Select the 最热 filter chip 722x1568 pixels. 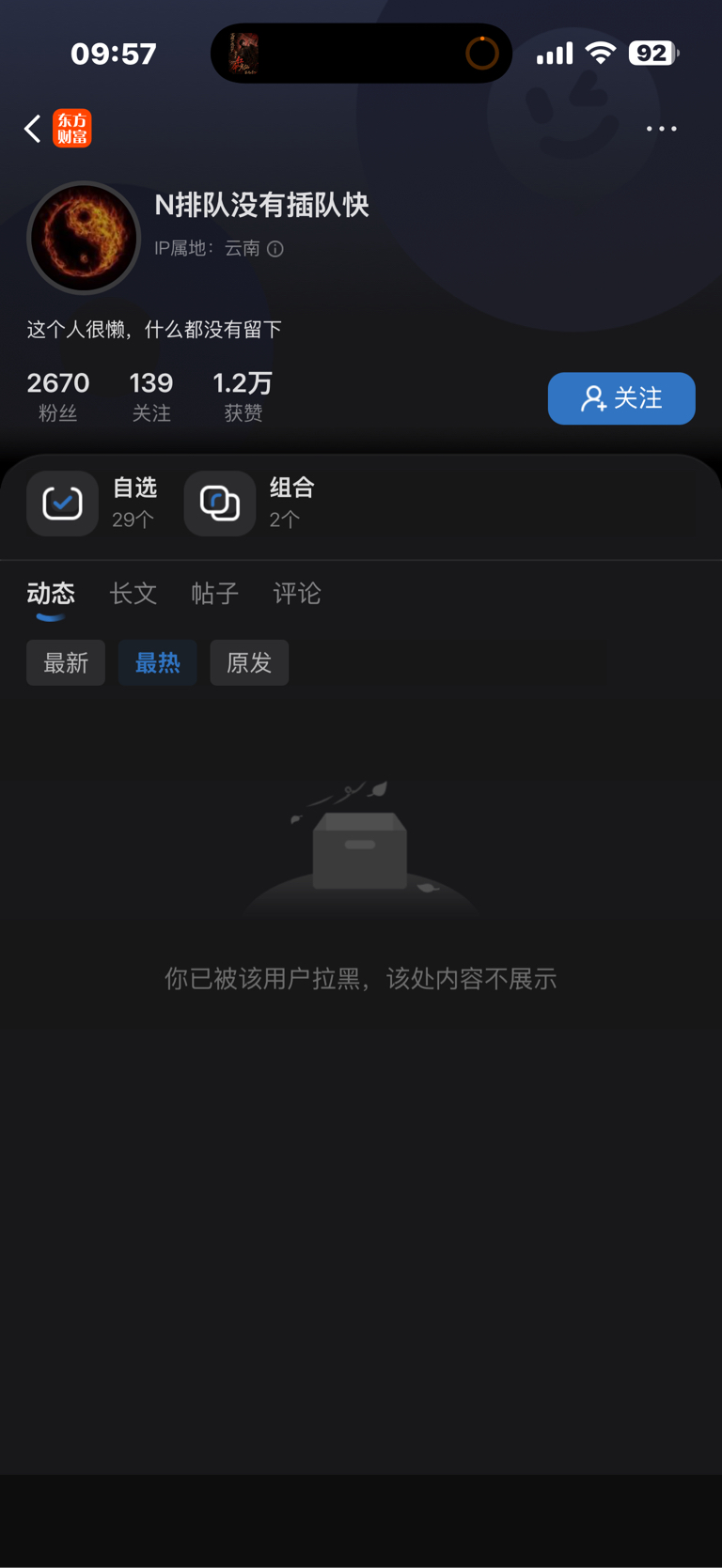(158, 663)
